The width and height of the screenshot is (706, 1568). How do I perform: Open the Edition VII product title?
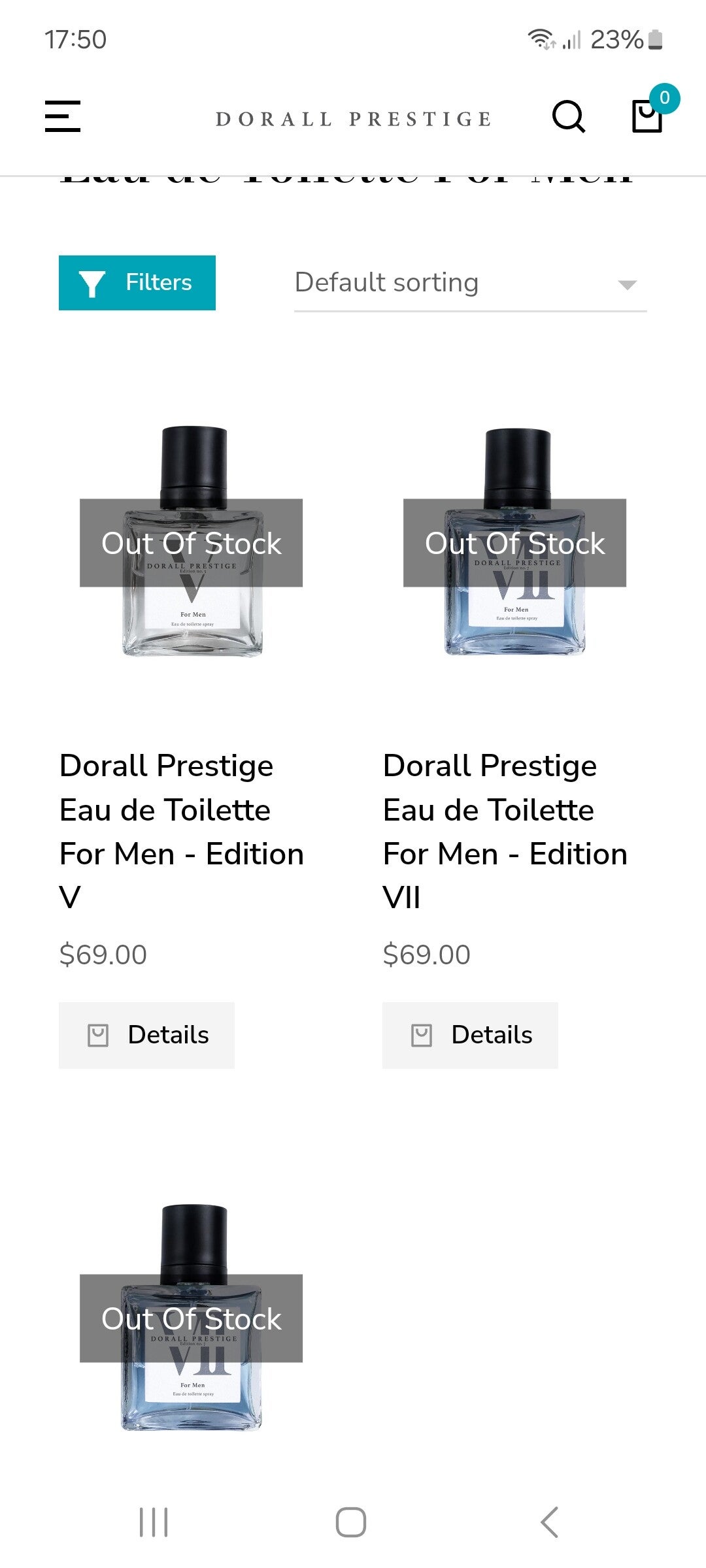(x=505, y=831)
